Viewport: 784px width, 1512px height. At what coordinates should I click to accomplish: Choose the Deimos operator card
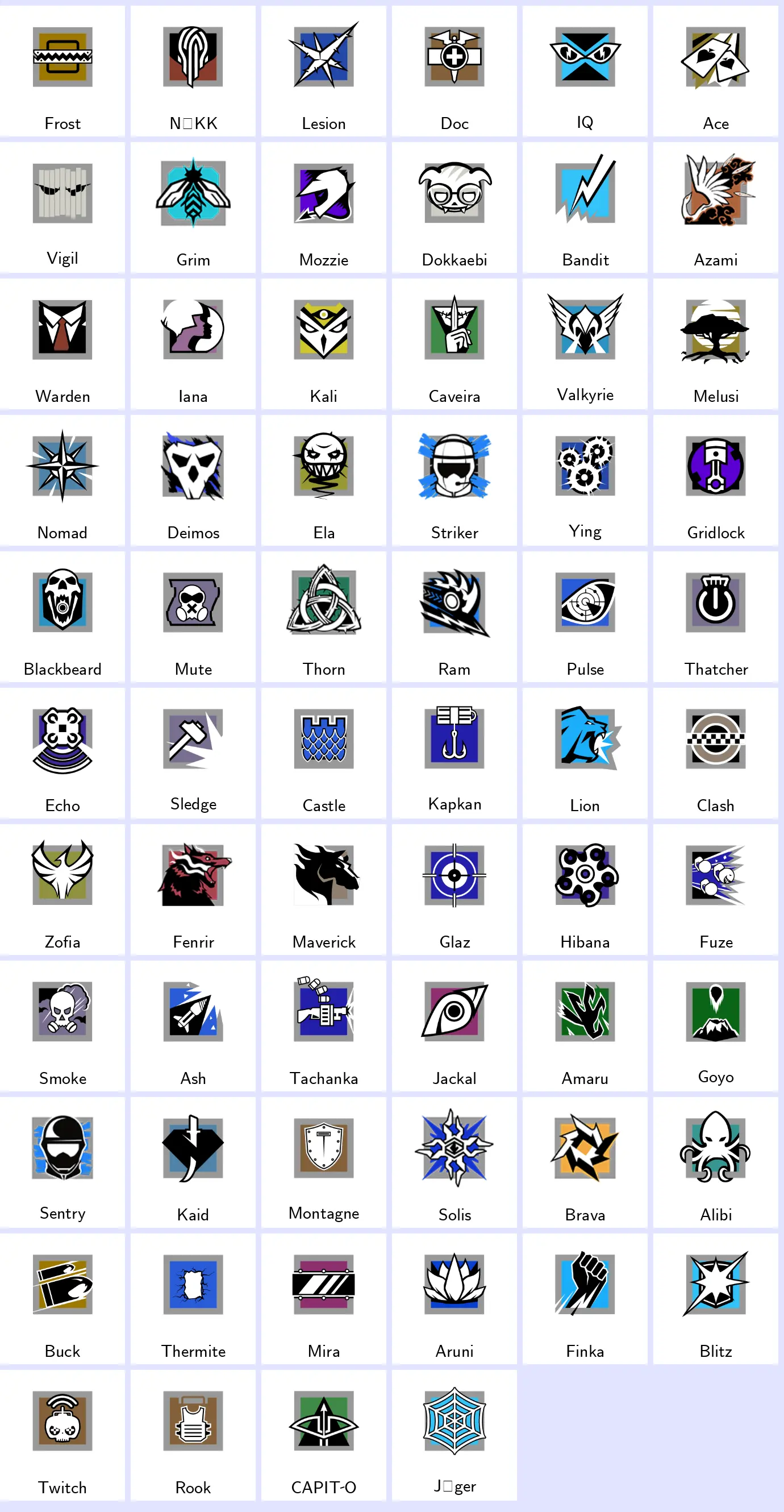tap(193, 480)
